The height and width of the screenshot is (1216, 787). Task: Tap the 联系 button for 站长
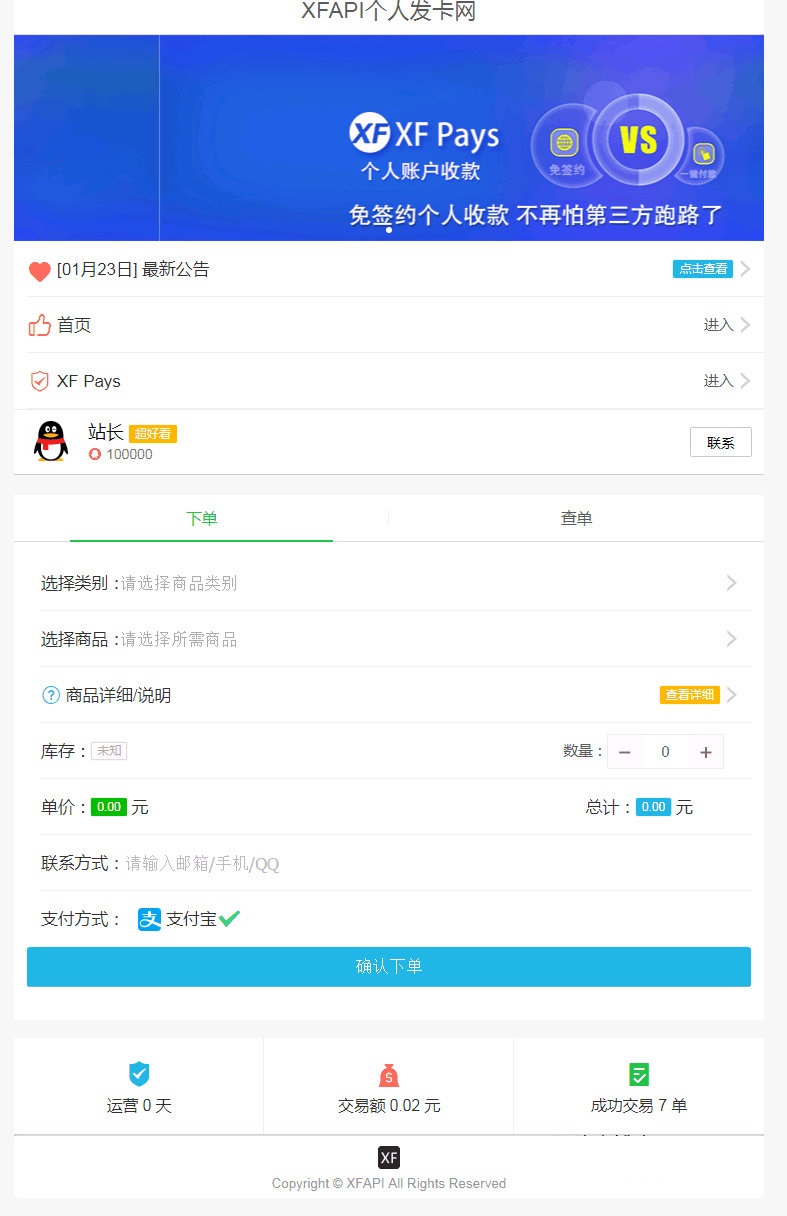pyautogui.click(x=720, y=442)
